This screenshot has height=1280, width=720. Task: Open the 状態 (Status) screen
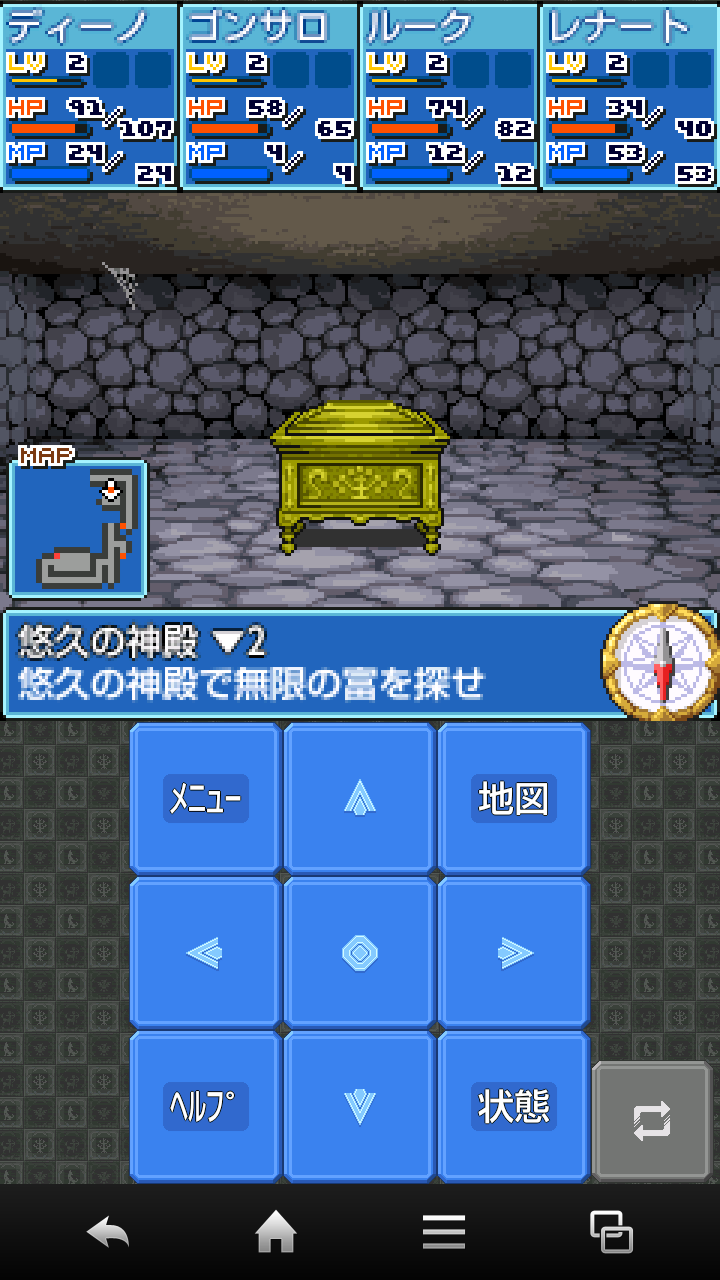point(513,1106)
